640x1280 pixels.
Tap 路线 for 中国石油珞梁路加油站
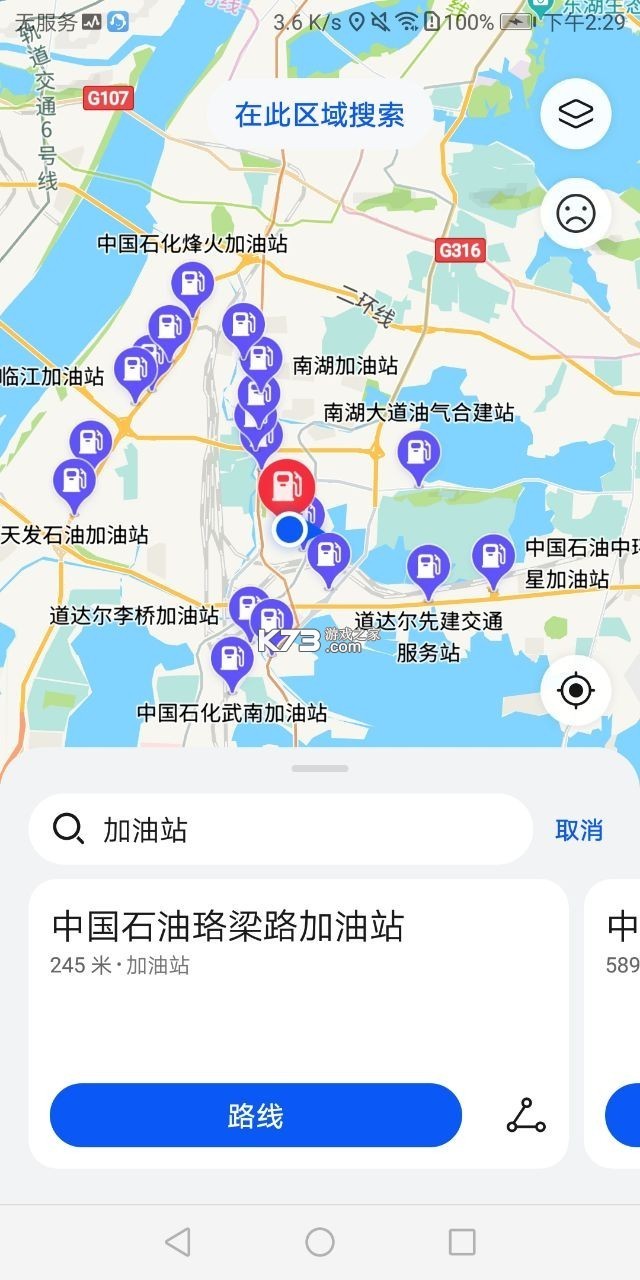tap(255, 1115)
